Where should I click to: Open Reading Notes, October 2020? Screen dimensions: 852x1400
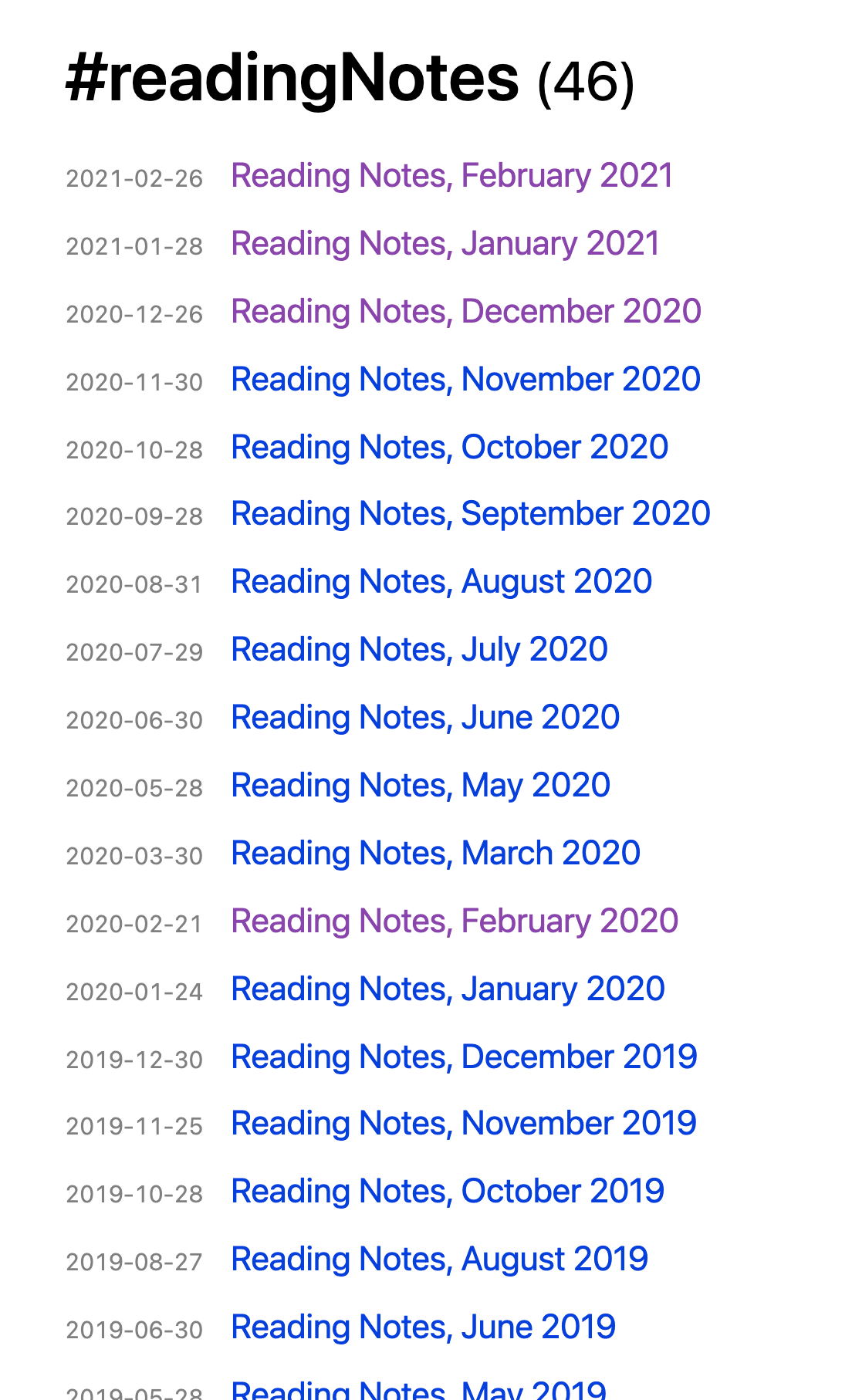(450, 448)
